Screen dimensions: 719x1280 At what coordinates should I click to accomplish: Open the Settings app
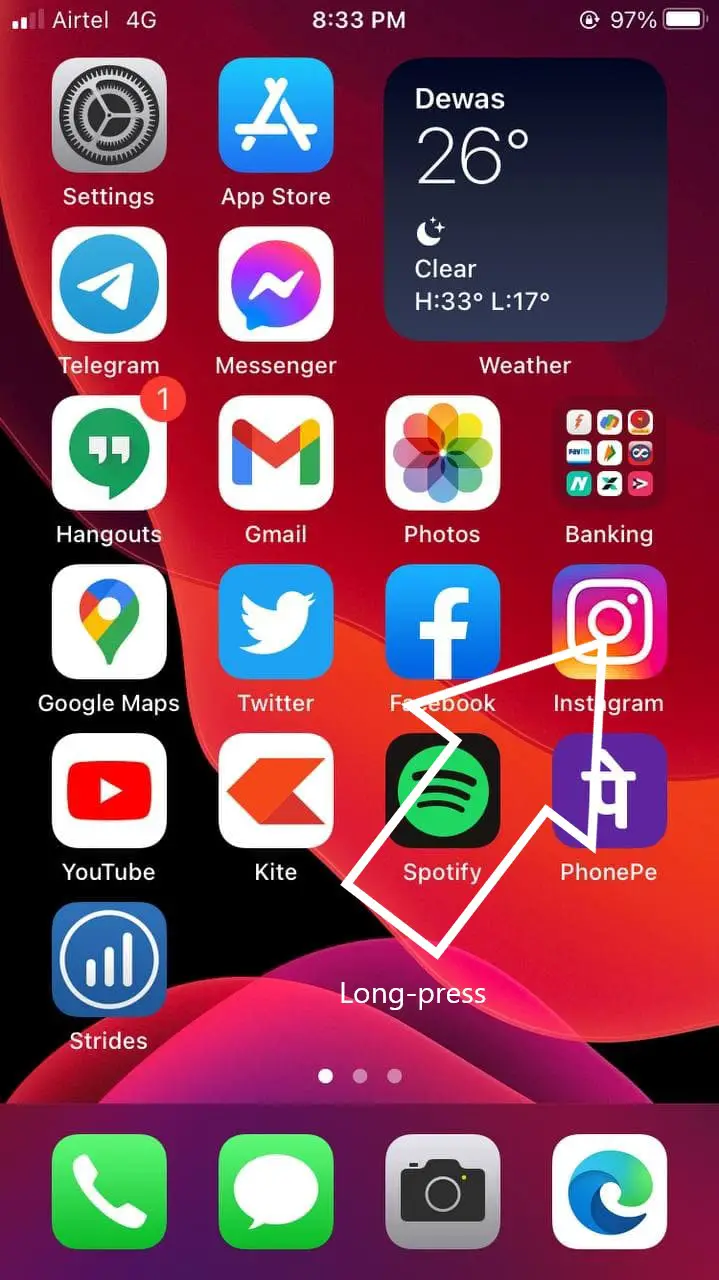(x=109, y=116)
